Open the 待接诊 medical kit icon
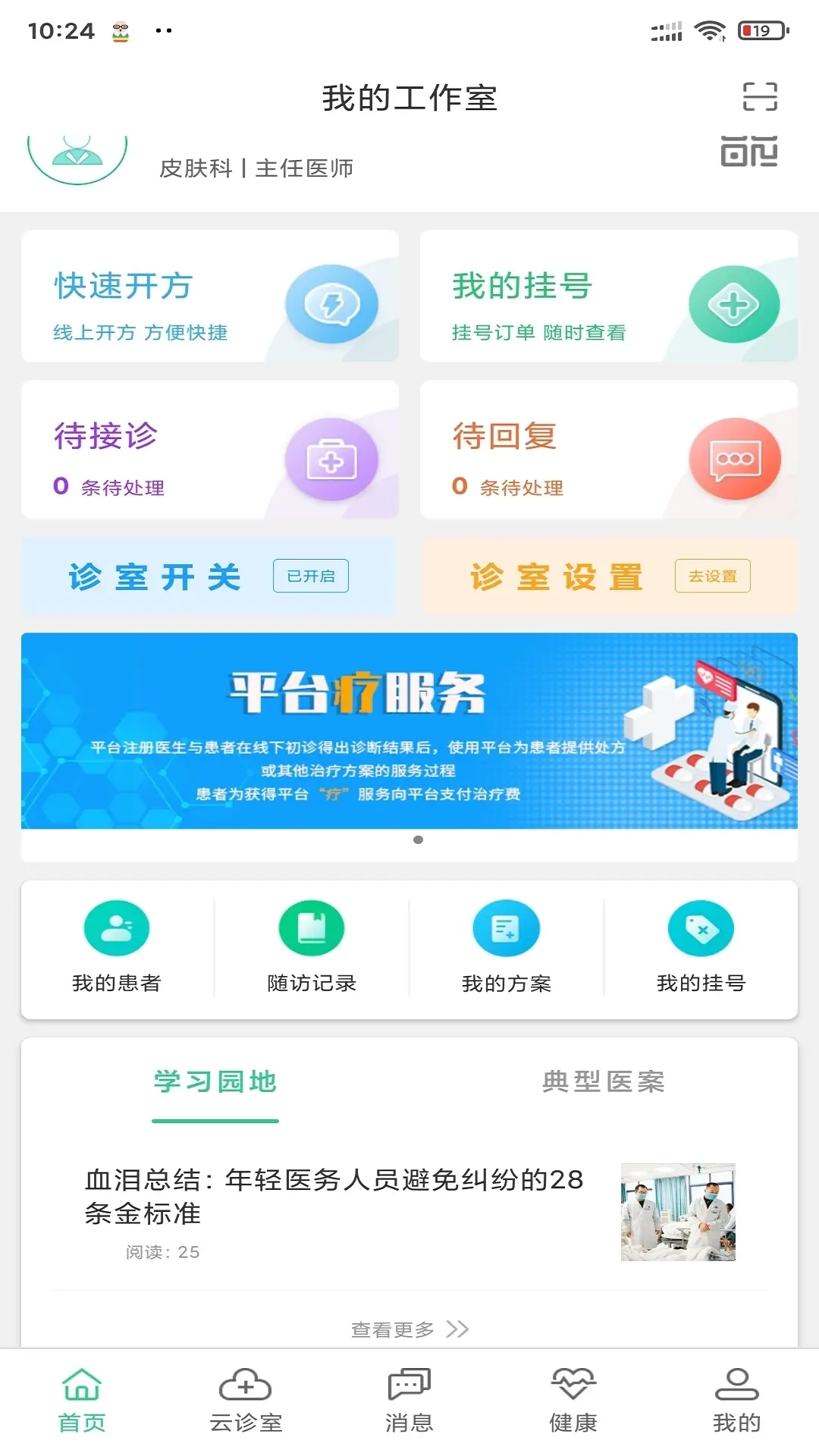Image resolution: width=819 pixels, height=1456 pixels. (331, 459)
